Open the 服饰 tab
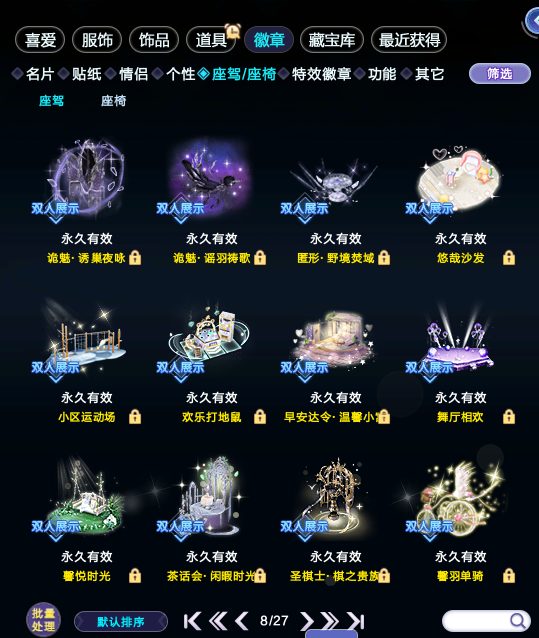Screen dimensions: 539x638 [x=97, y=40]
